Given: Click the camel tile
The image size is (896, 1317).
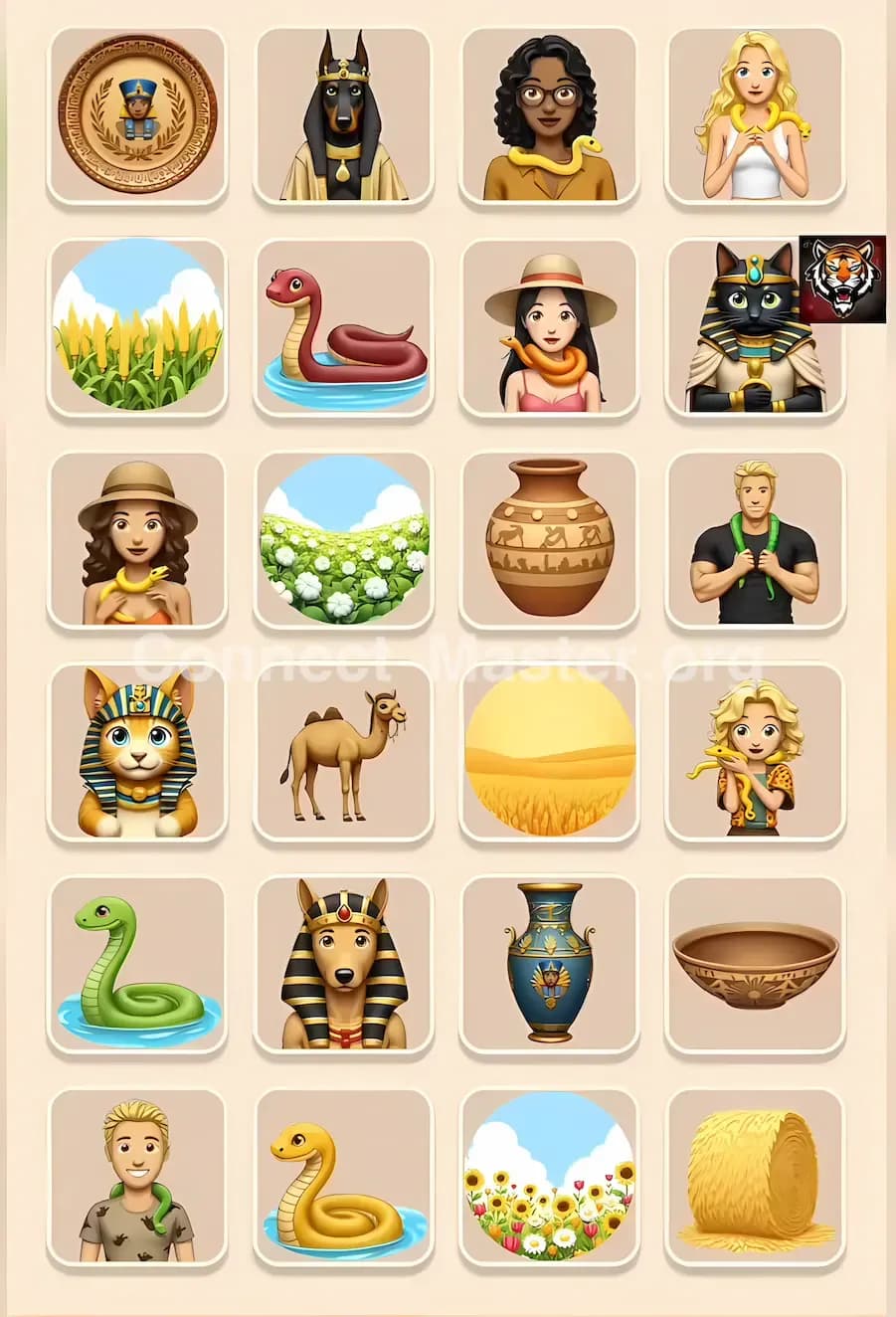Looking at the screenshot, I should tap(344, 756).
